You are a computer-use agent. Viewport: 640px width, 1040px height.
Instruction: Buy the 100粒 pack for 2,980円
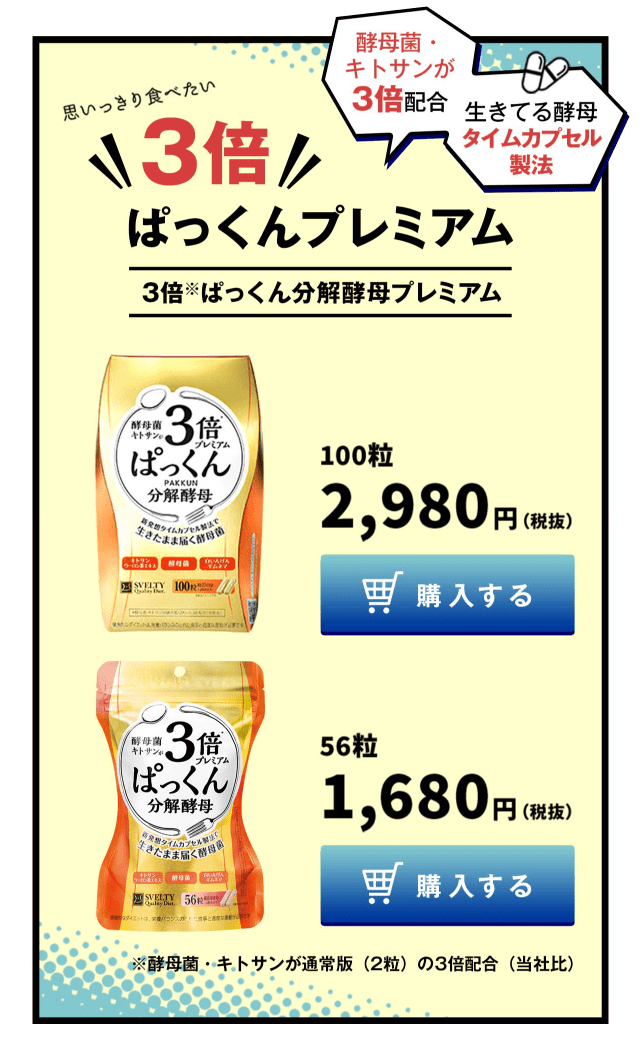click(x=447, y=595)
